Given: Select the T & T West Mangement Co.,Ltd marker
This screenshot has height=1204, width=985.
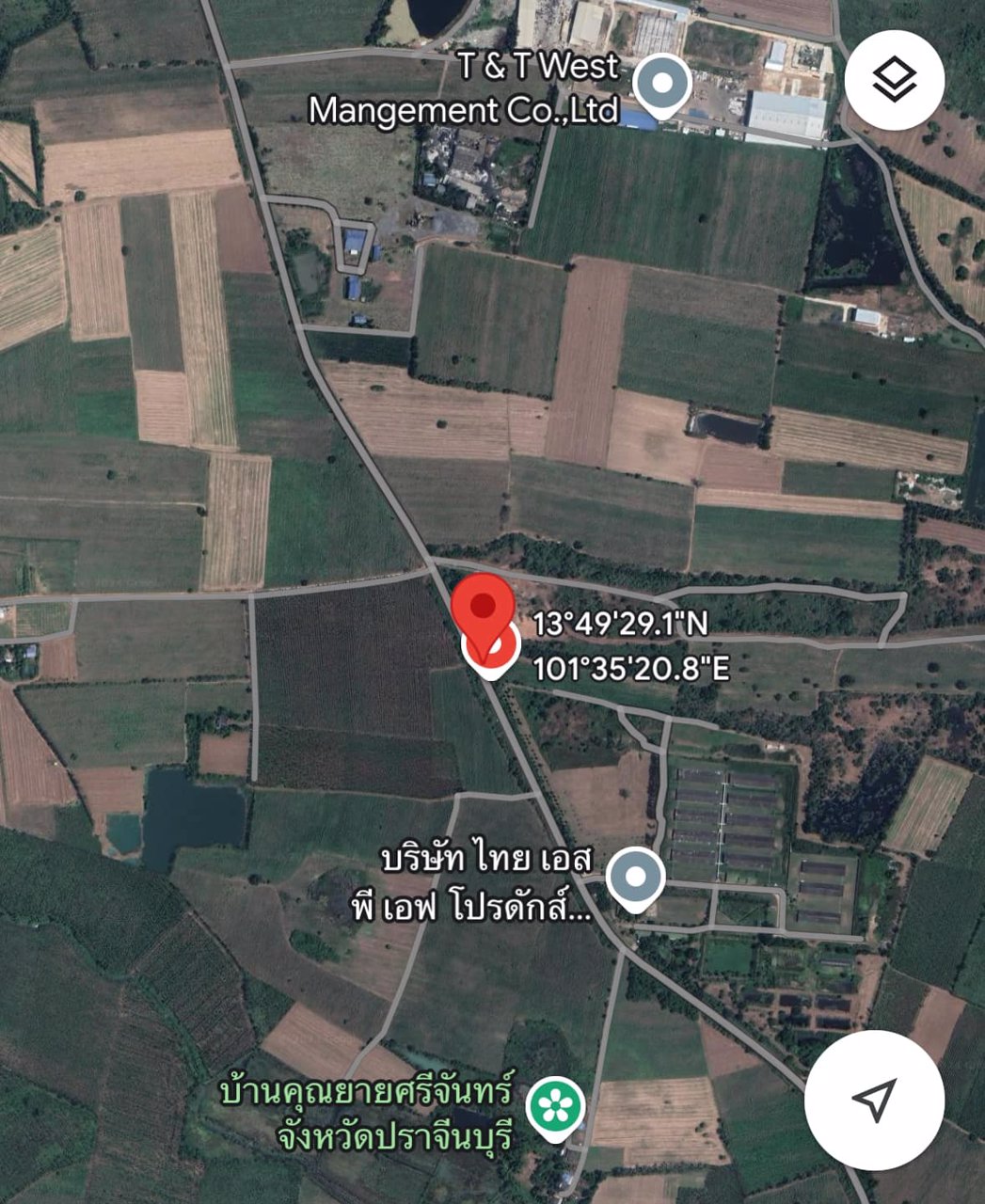Looking at the screenshot, I should [x=662, y=85].
